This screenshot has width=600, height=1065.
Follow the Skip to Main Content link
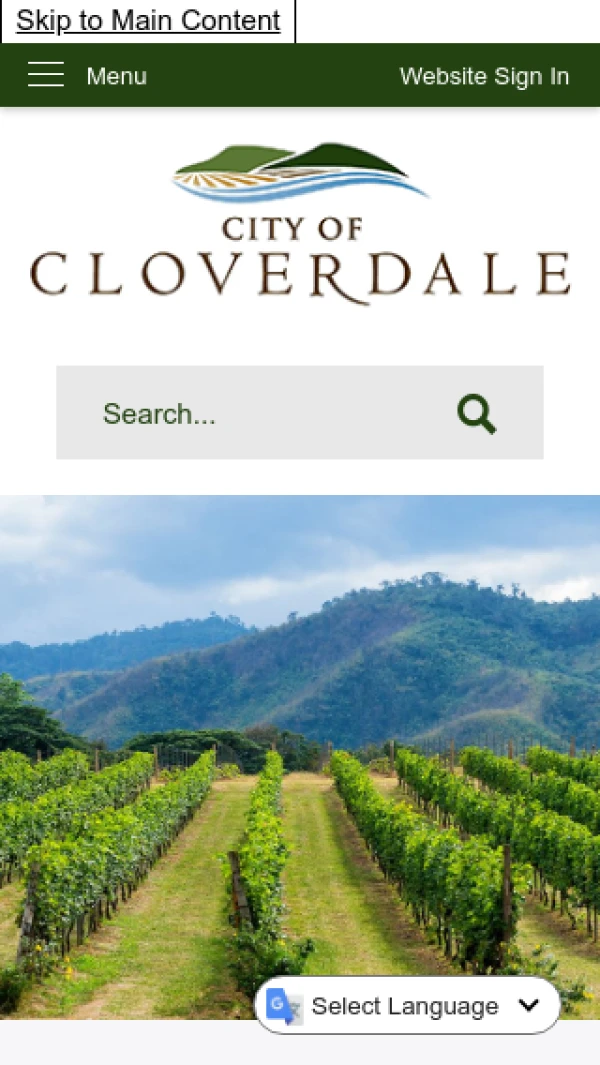148,21
